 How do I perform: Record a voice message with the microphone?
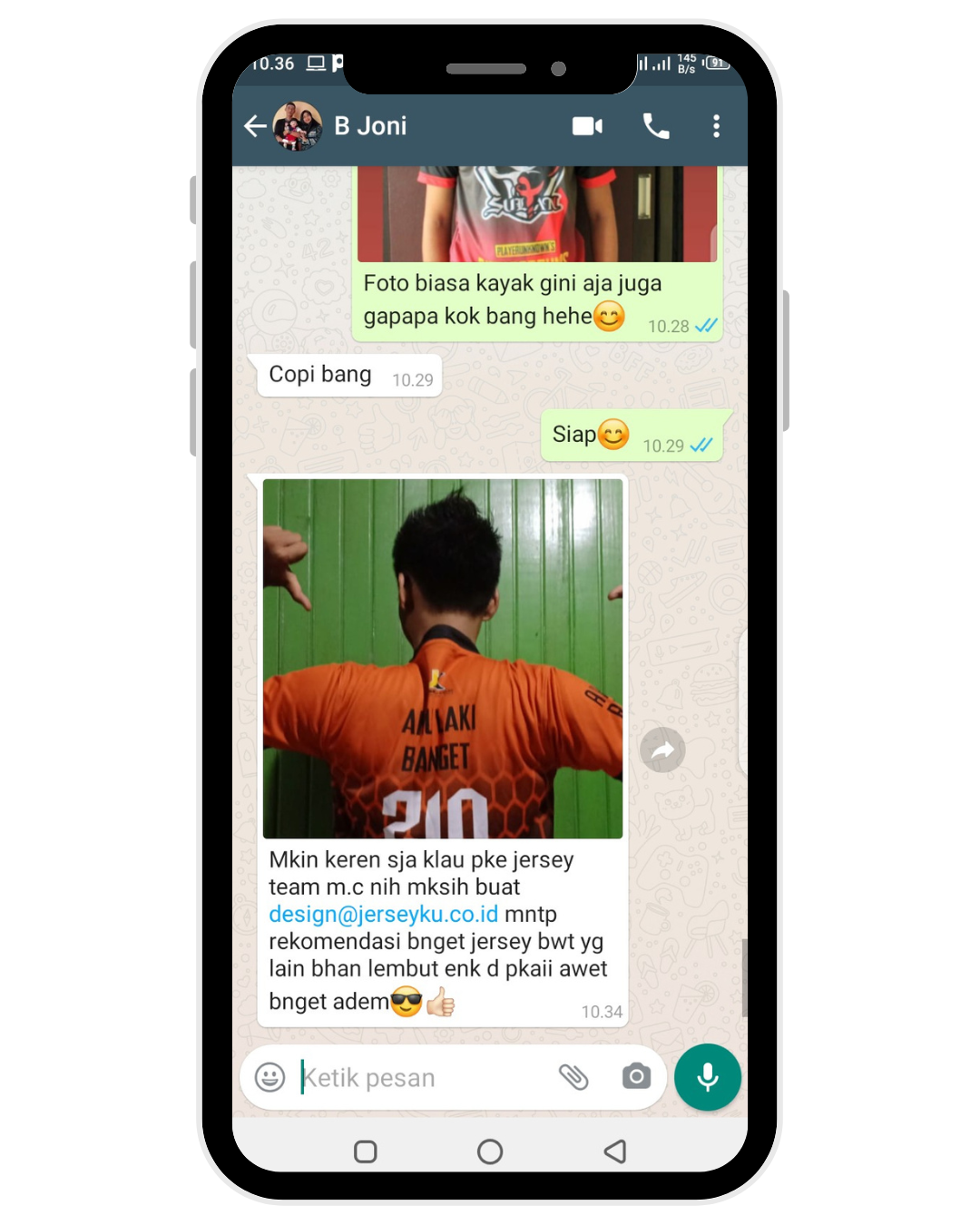pos(708,1077)
